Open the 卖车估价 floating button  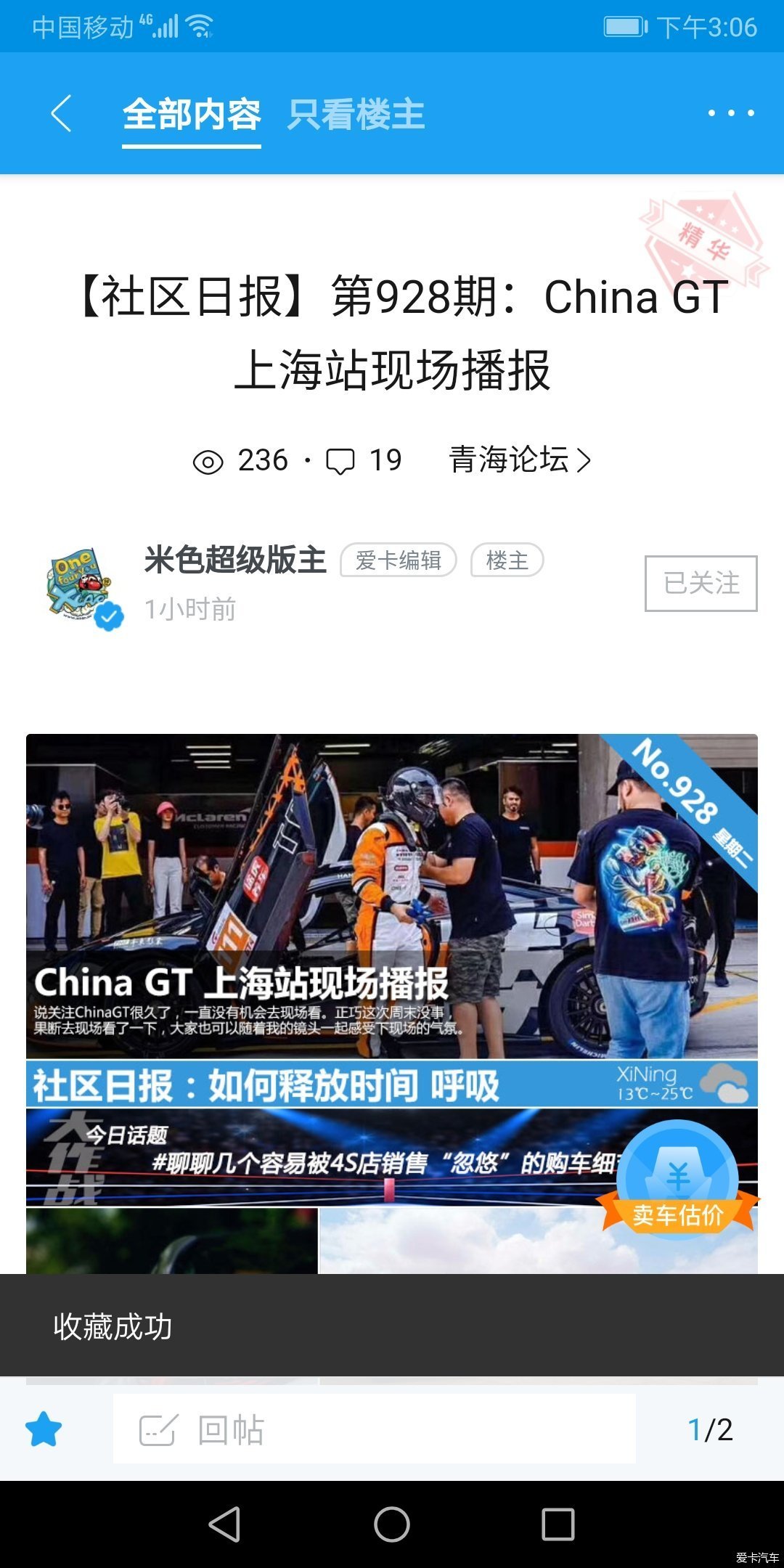(x=677, y=1177)
